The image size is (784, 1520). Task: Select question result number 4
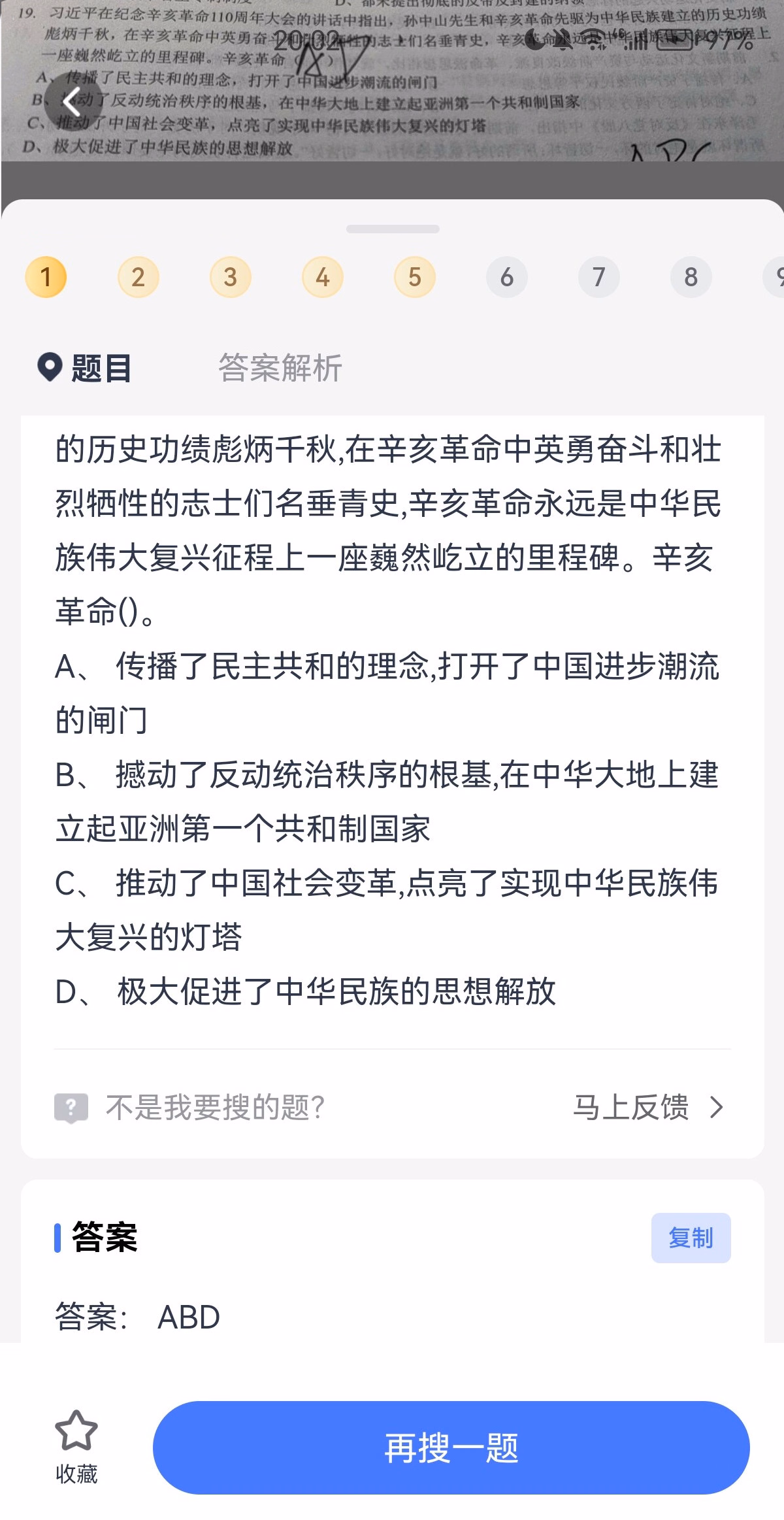coord(322,277)
